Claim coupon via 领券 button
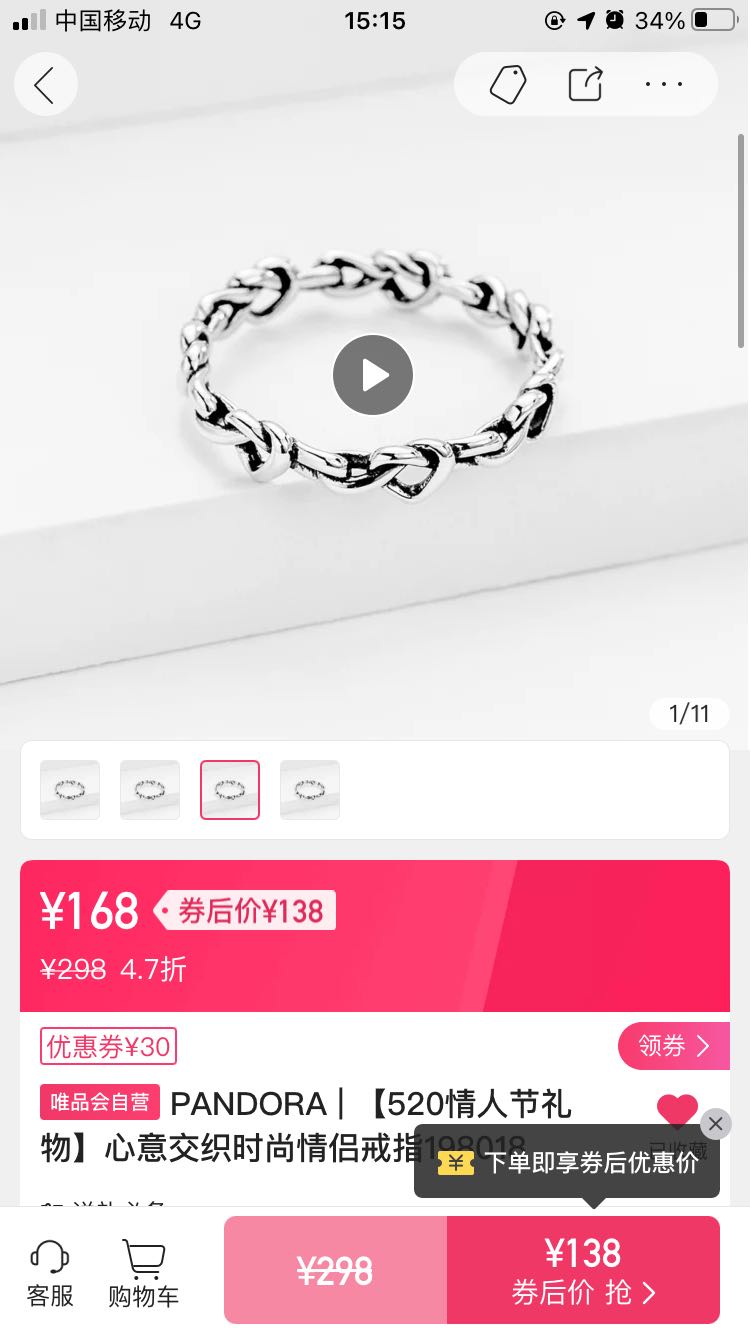Screen dimensions: 750x1334 click(673, 1046)
